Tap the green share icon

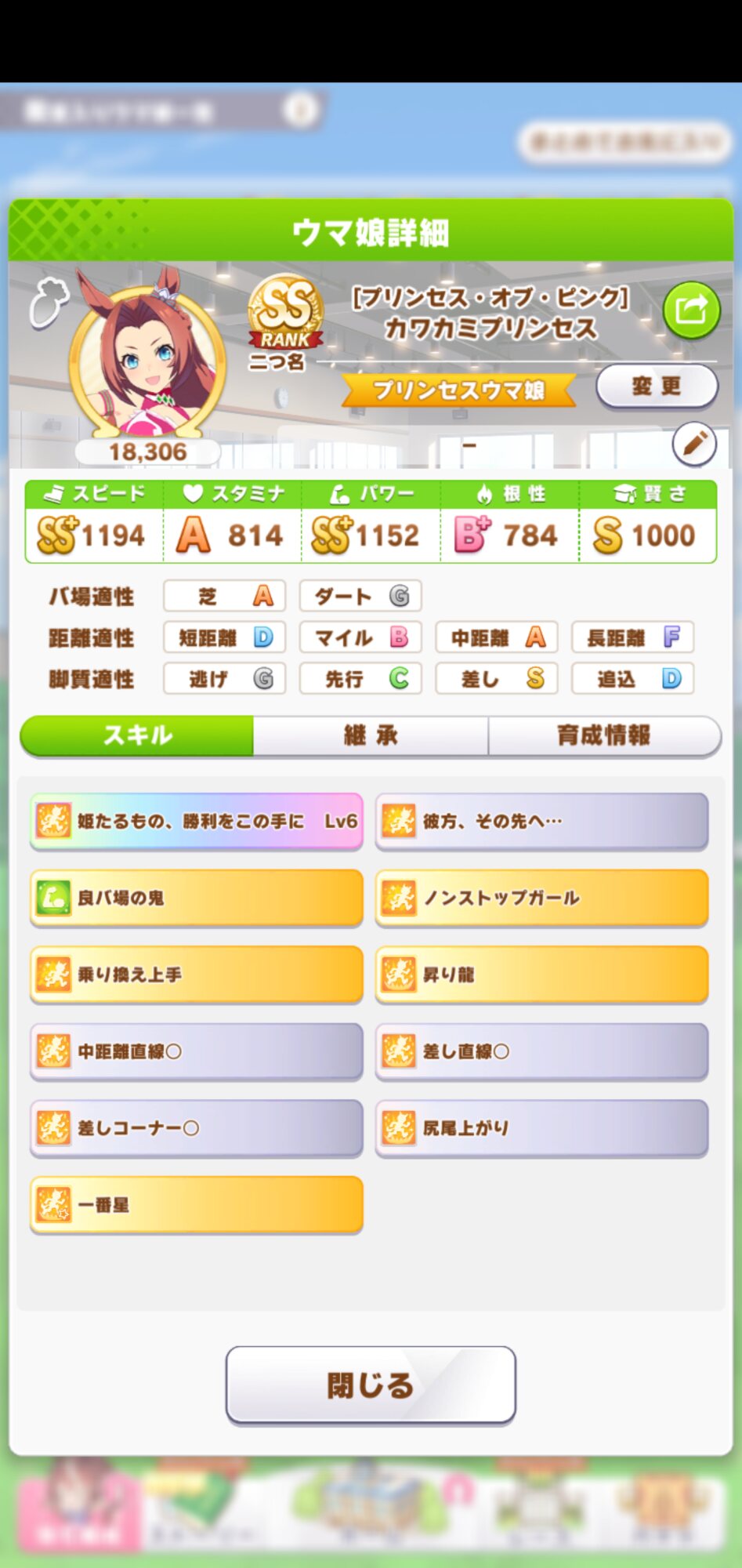coord(690,310)
